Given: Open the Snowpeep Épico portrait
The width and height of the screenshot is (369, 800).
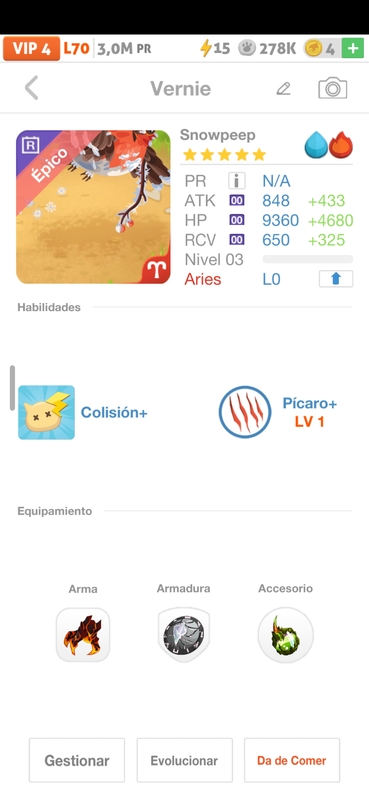Looking at the screenshot, I should [x=93, y=207].
